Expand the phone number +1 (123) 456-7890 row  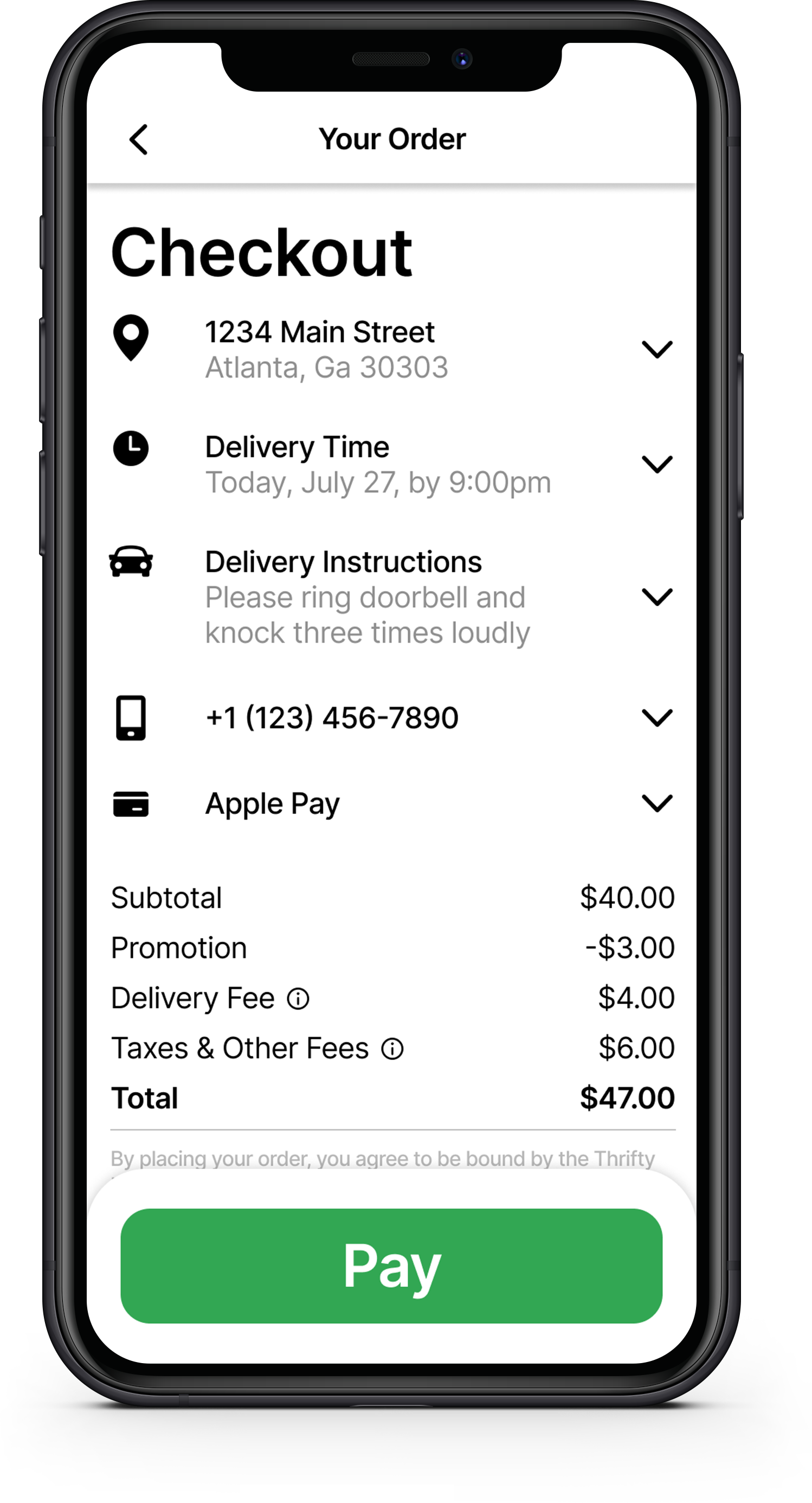point(657,717)
